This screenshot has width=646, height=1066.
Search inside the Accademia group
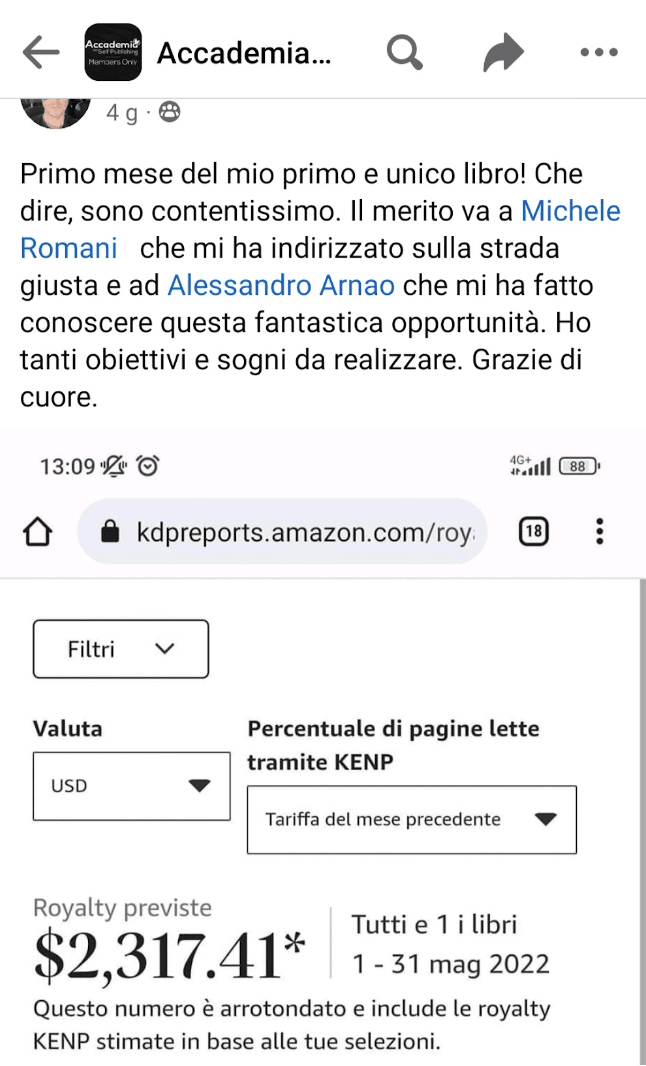click(x=404, y=52)
